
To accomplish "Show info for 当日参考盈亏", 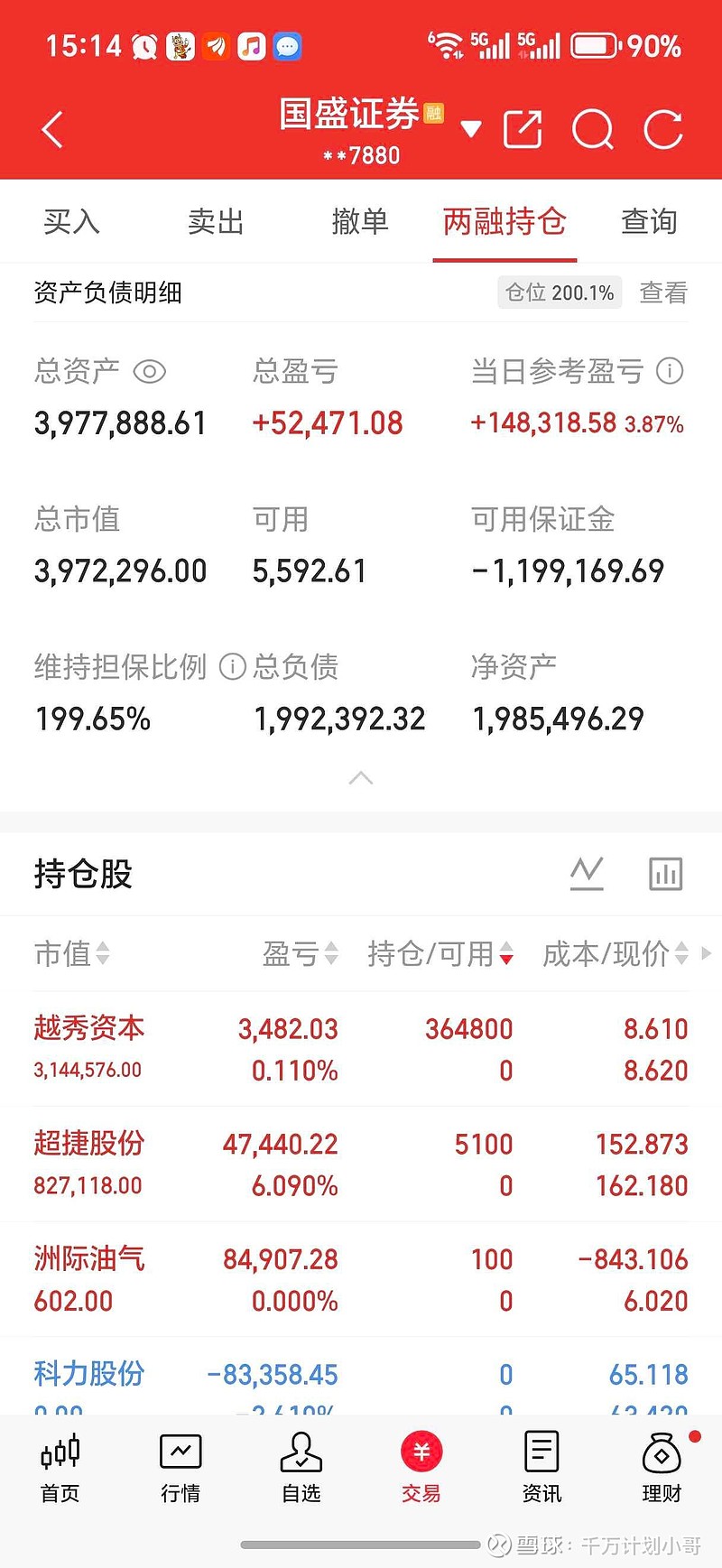I will [670, 370].
